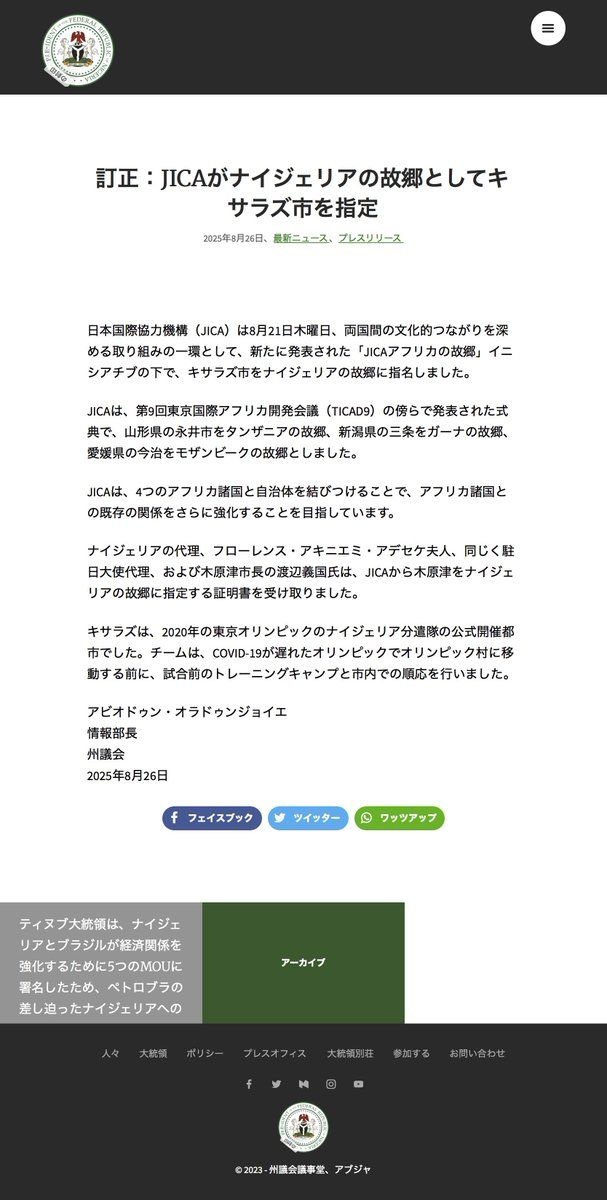This screenshot has height=1200, width=607.
Task: Share the article via ツイッター
Action: [x=308, y=818]
